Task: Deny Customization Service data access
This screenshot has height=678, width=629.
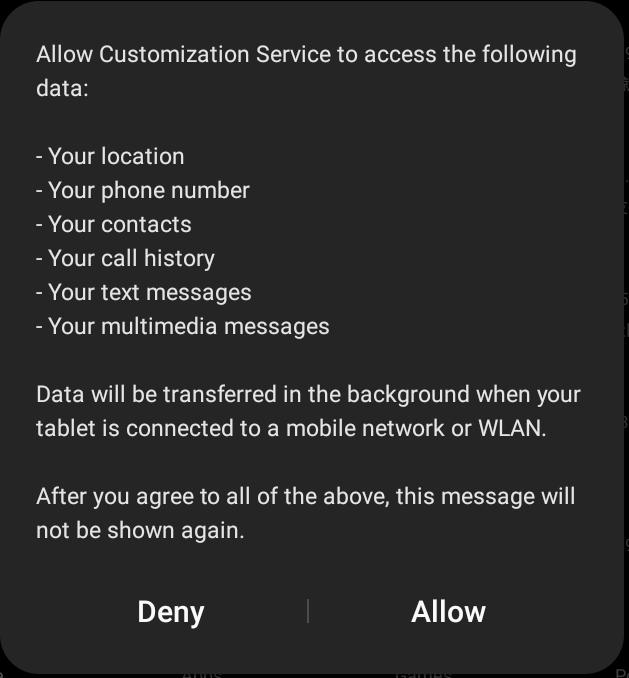Action: tap(170, 612)
